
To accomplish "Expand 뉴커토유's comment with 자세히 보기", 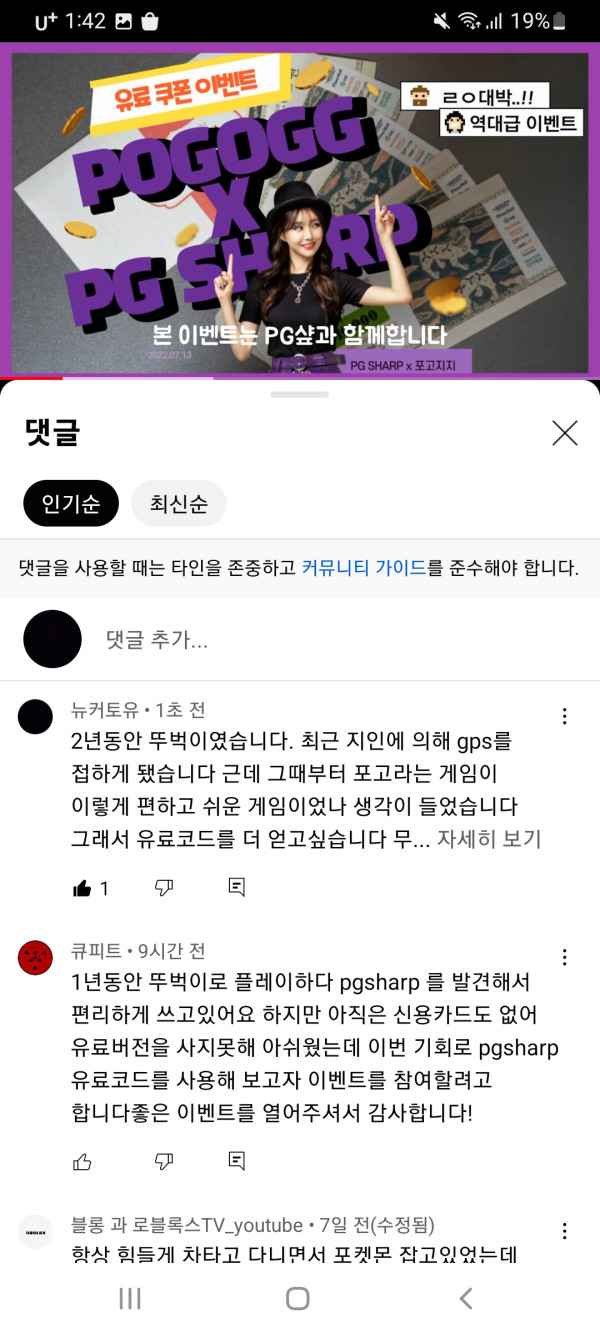I will point(489,839).
